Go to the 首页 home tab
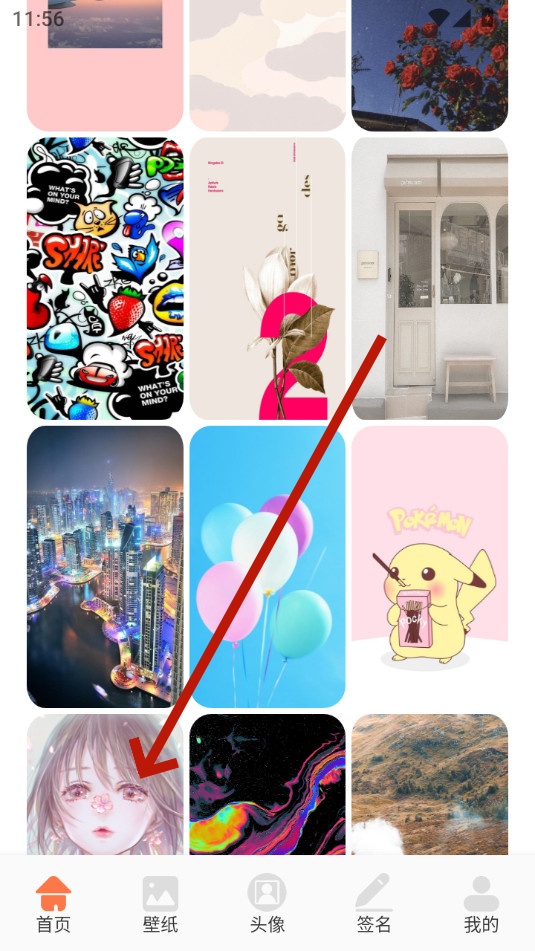The height and width of the screenshot is (951, 535). [x=53, y=904]
